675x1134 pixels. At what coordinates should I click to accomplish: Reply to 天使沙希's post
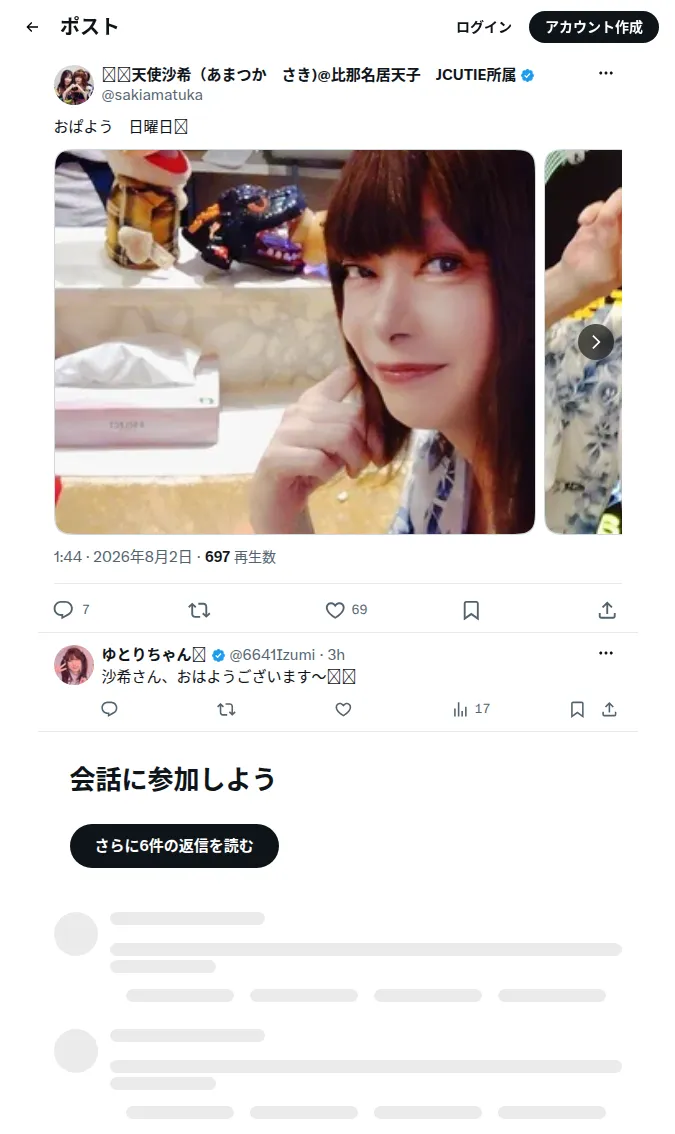click(x=64, y=610)
